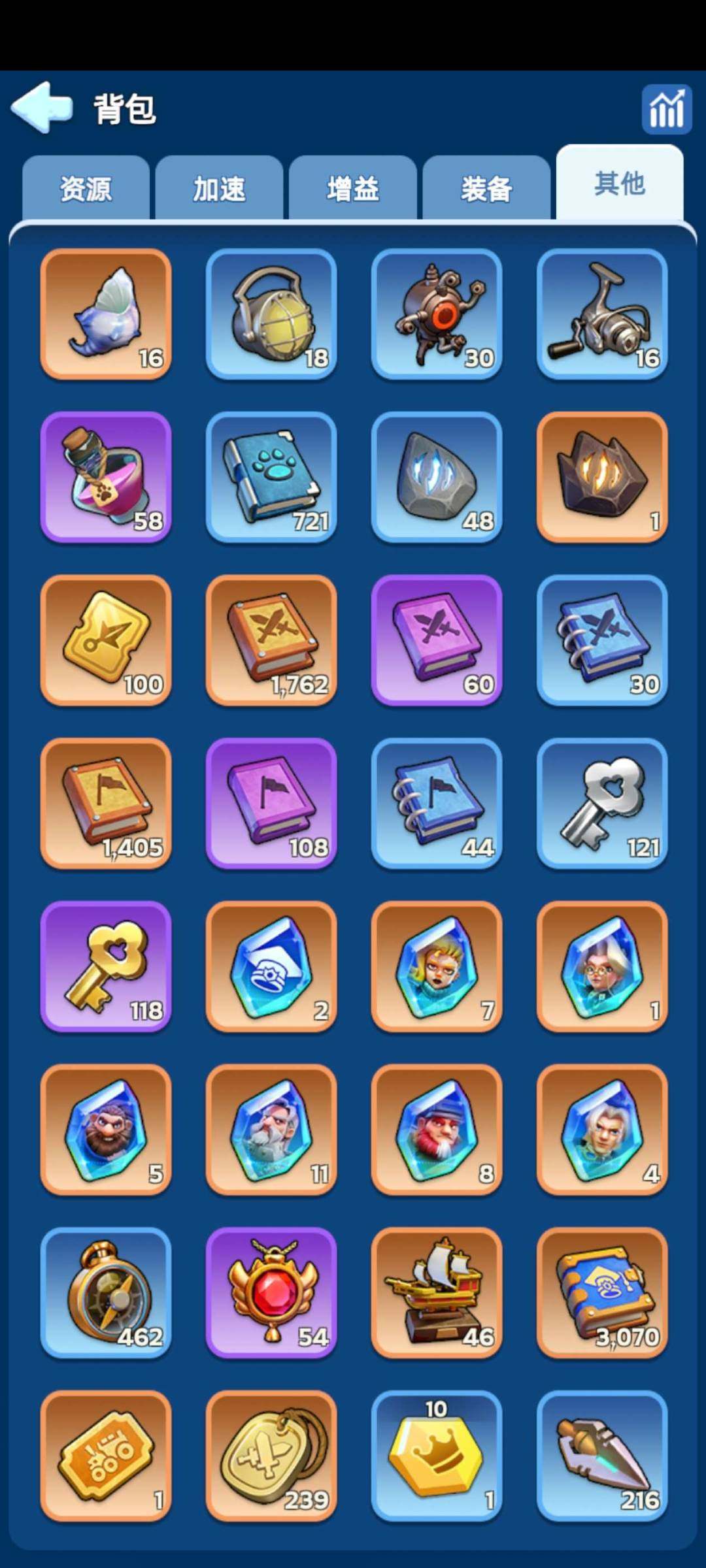Select the 装备 tab
The width and height of the screenshot is (706, 1568).
486,189
